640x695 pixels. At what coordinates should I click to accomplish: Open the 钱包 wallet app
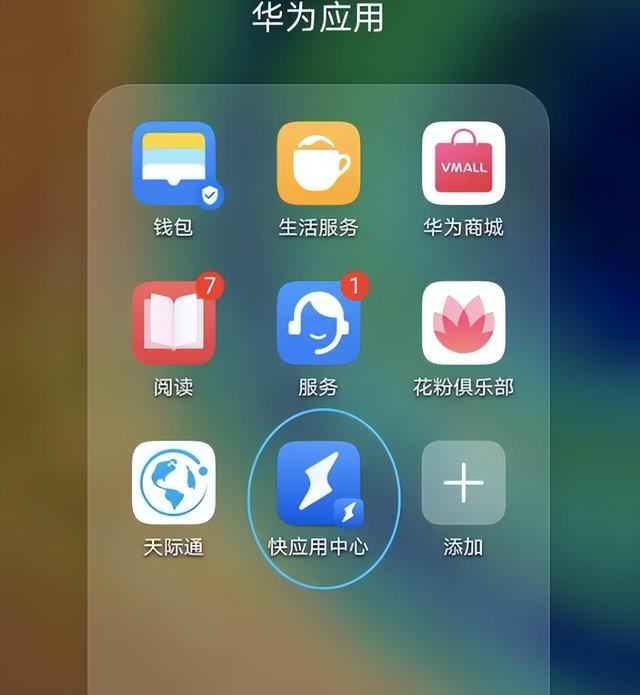173,164
